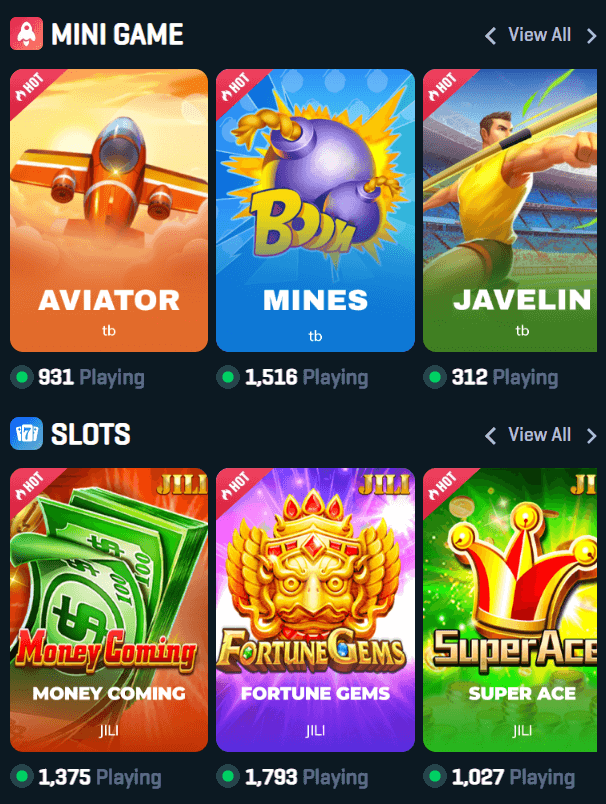
Task: Go to previous slots with left arrow
Action: tap(490, 436)
